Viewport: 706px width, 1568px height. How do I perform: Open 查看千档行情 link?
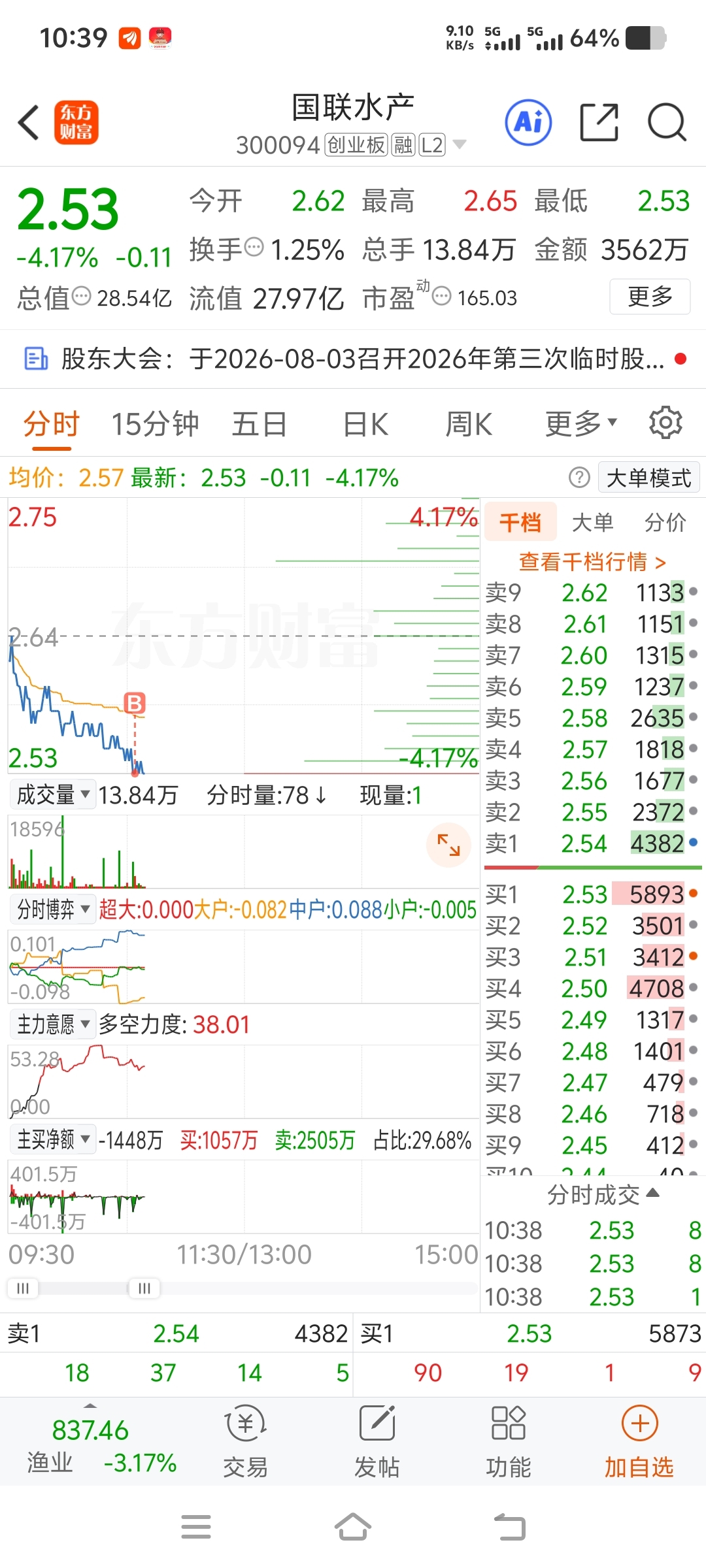tap(592, 561)
